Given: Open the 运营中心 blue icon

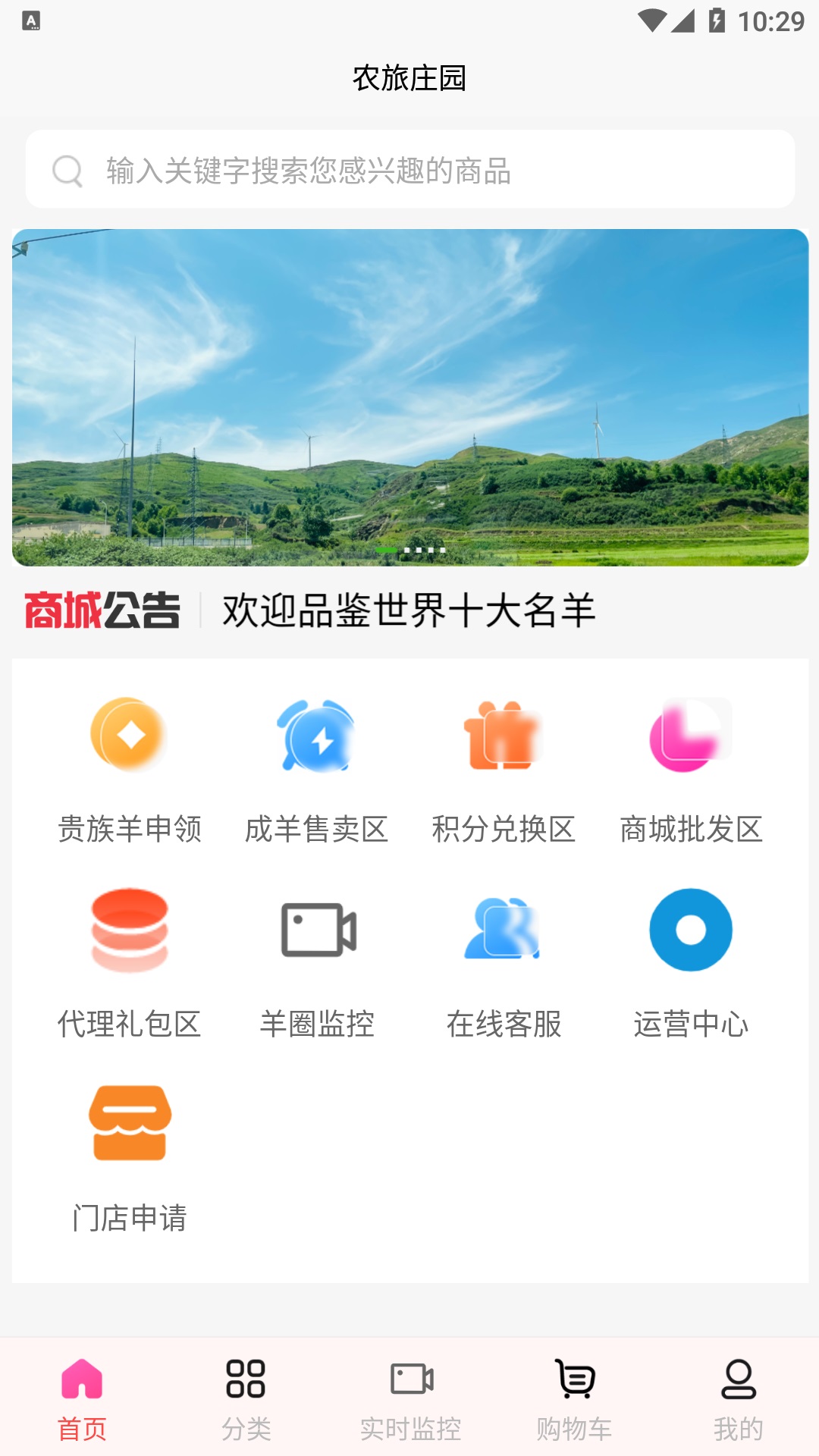Looking at the screenshot, I should [690, 931].
